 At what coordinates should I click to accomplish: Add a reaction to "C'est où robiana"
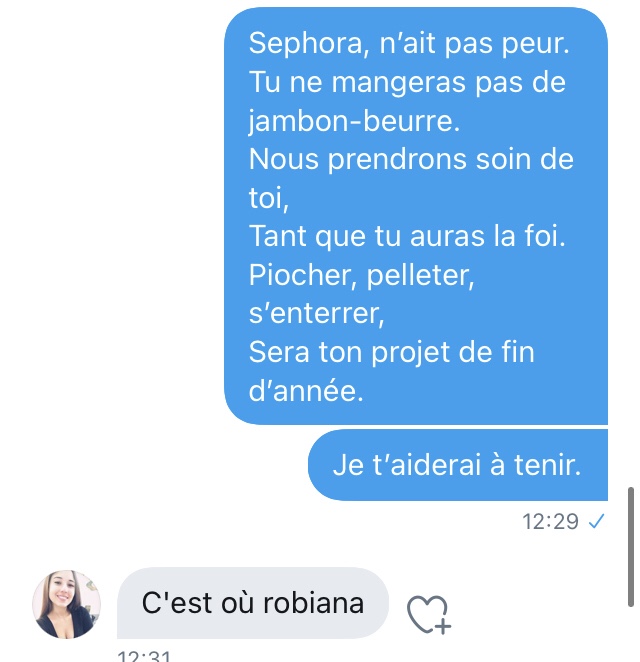click(429, 613)
